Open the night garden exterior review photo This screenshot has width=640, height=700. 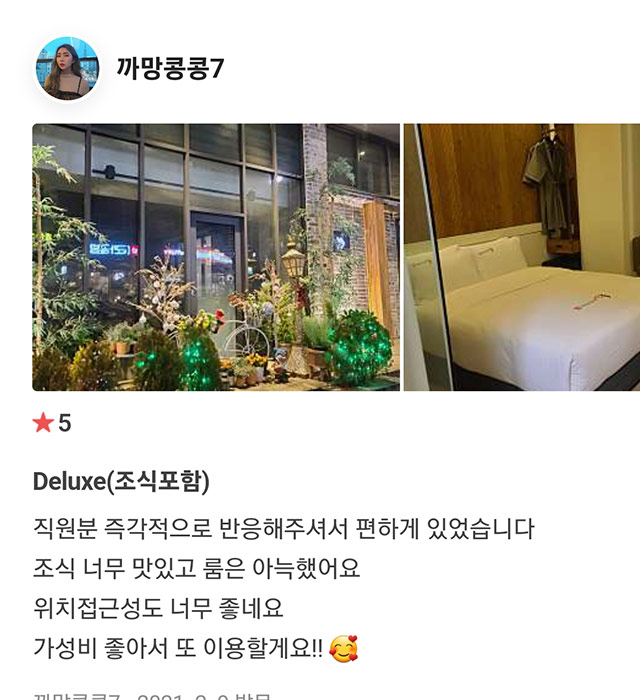(x=216, y=257)
